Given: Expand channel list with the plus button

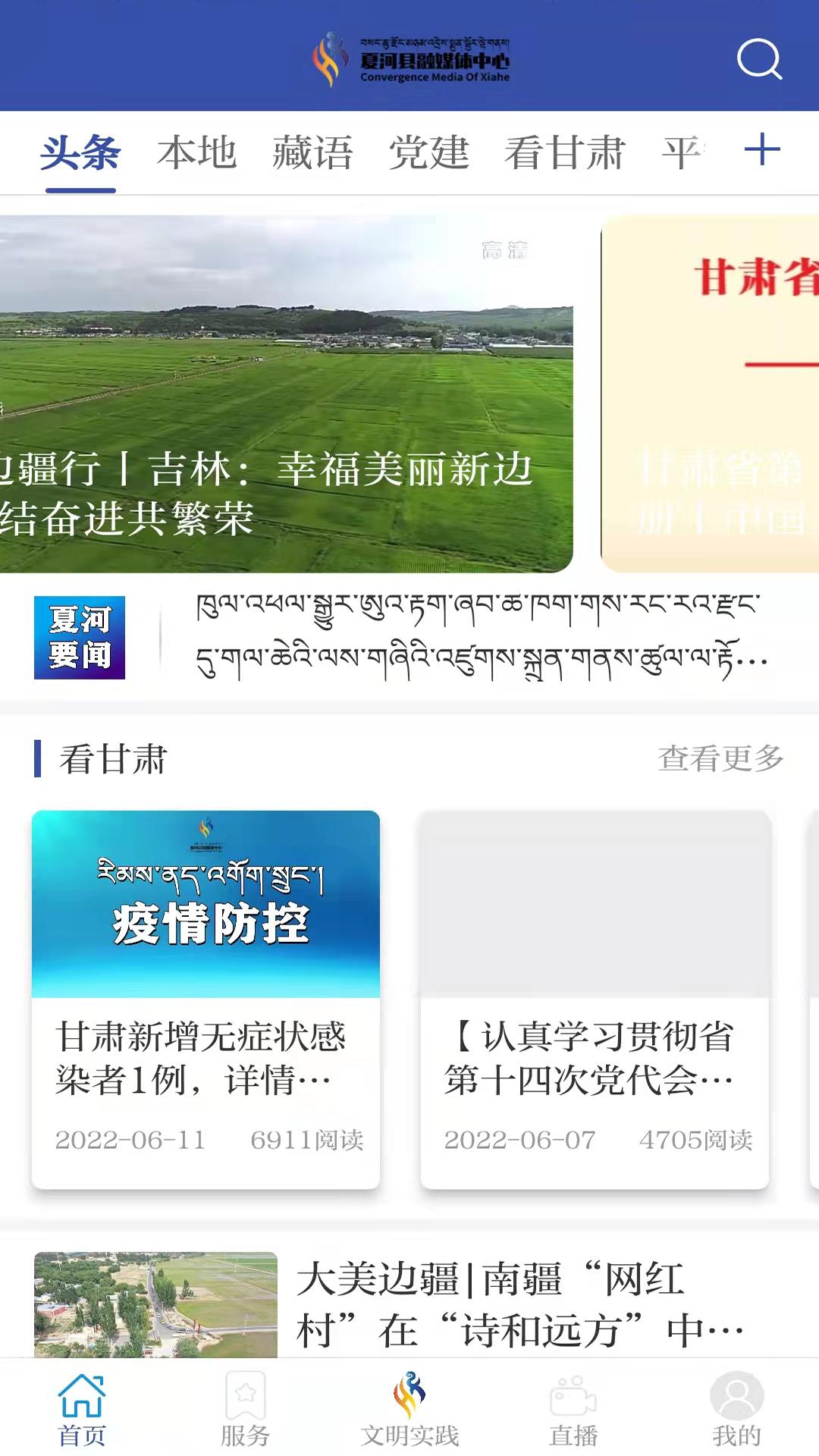Looking at the screenshot, I should pyautogui.click(x=764, y=152).
